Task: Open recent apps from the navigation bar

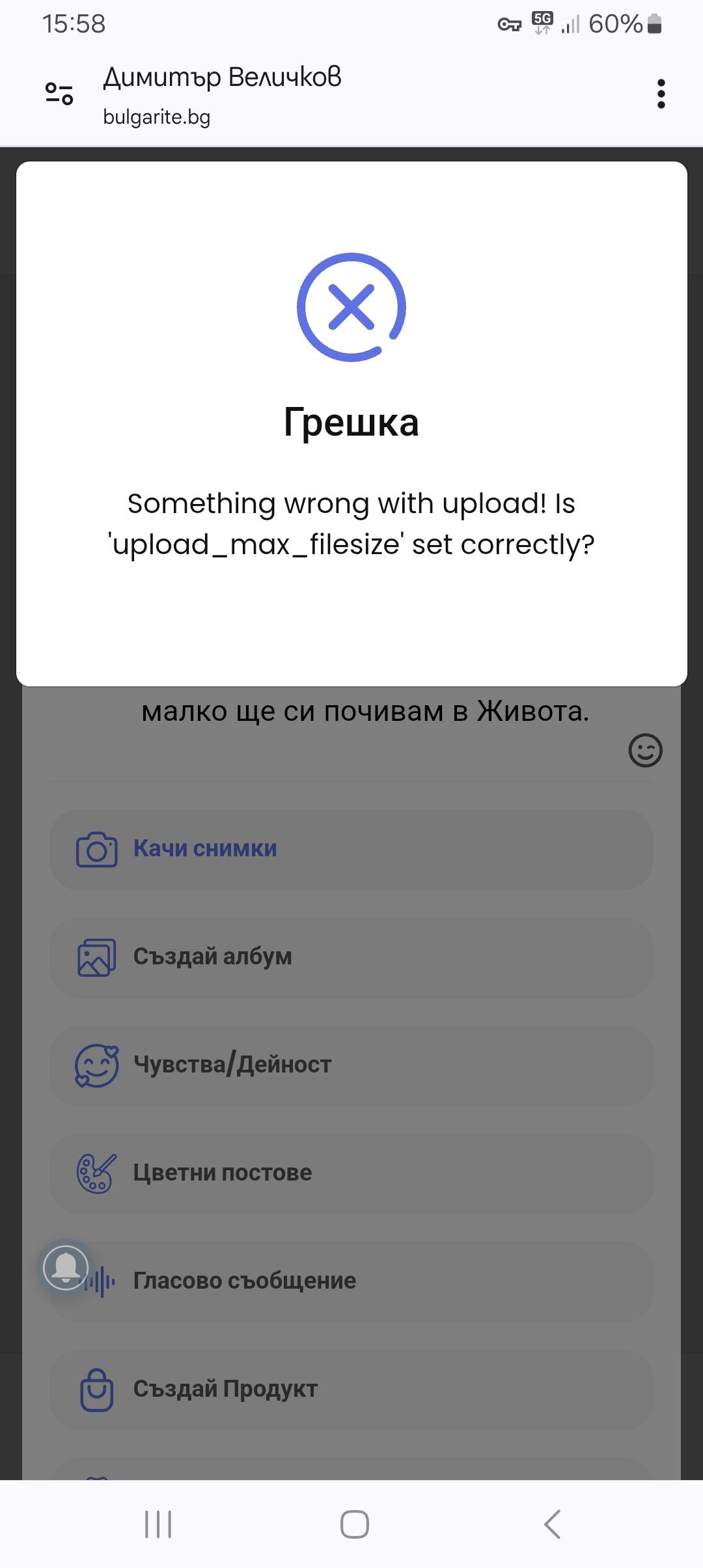Action: [x=158, y=1524]
